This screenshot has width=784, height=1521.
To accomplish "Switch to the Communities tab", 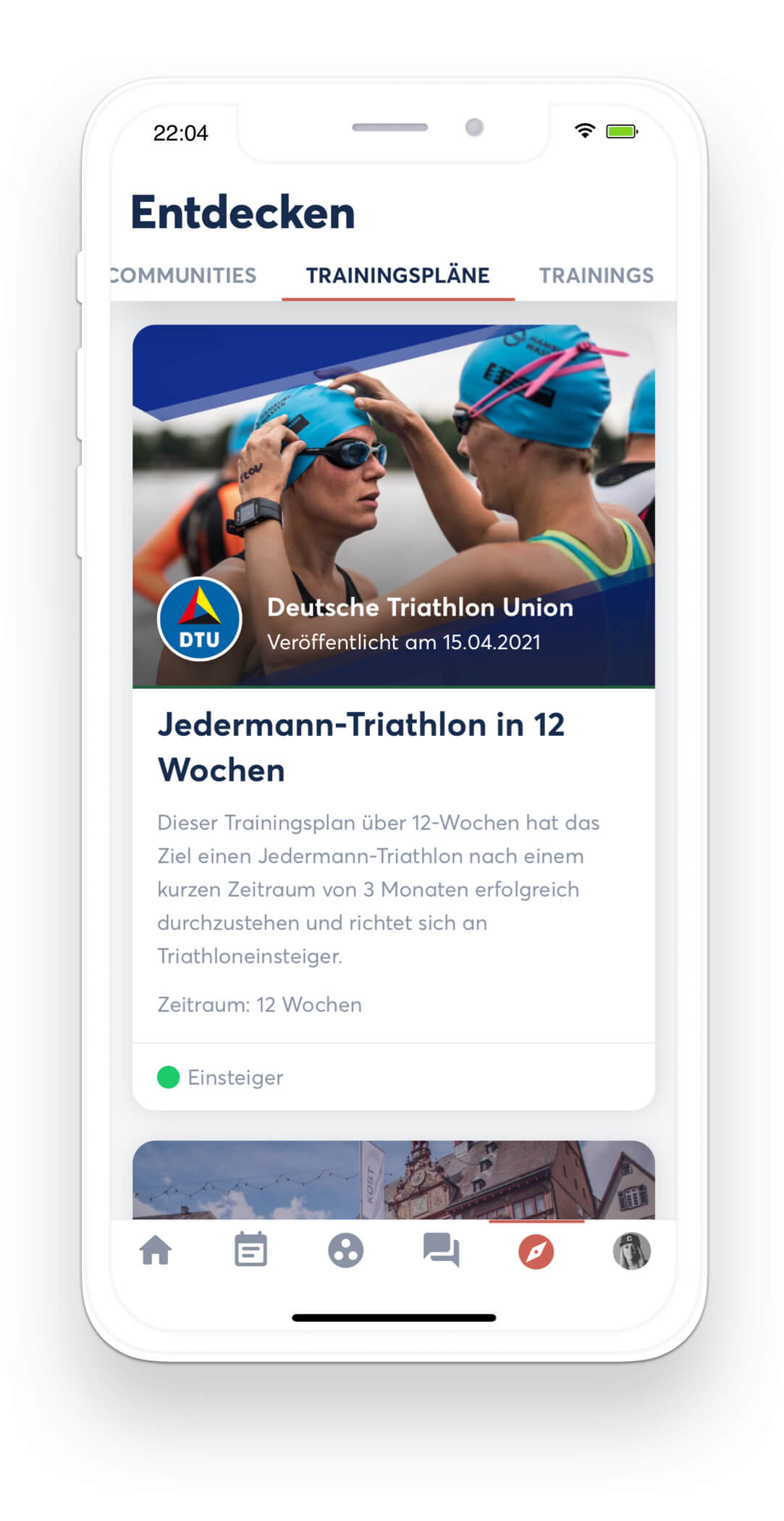I will click(184, 275).
